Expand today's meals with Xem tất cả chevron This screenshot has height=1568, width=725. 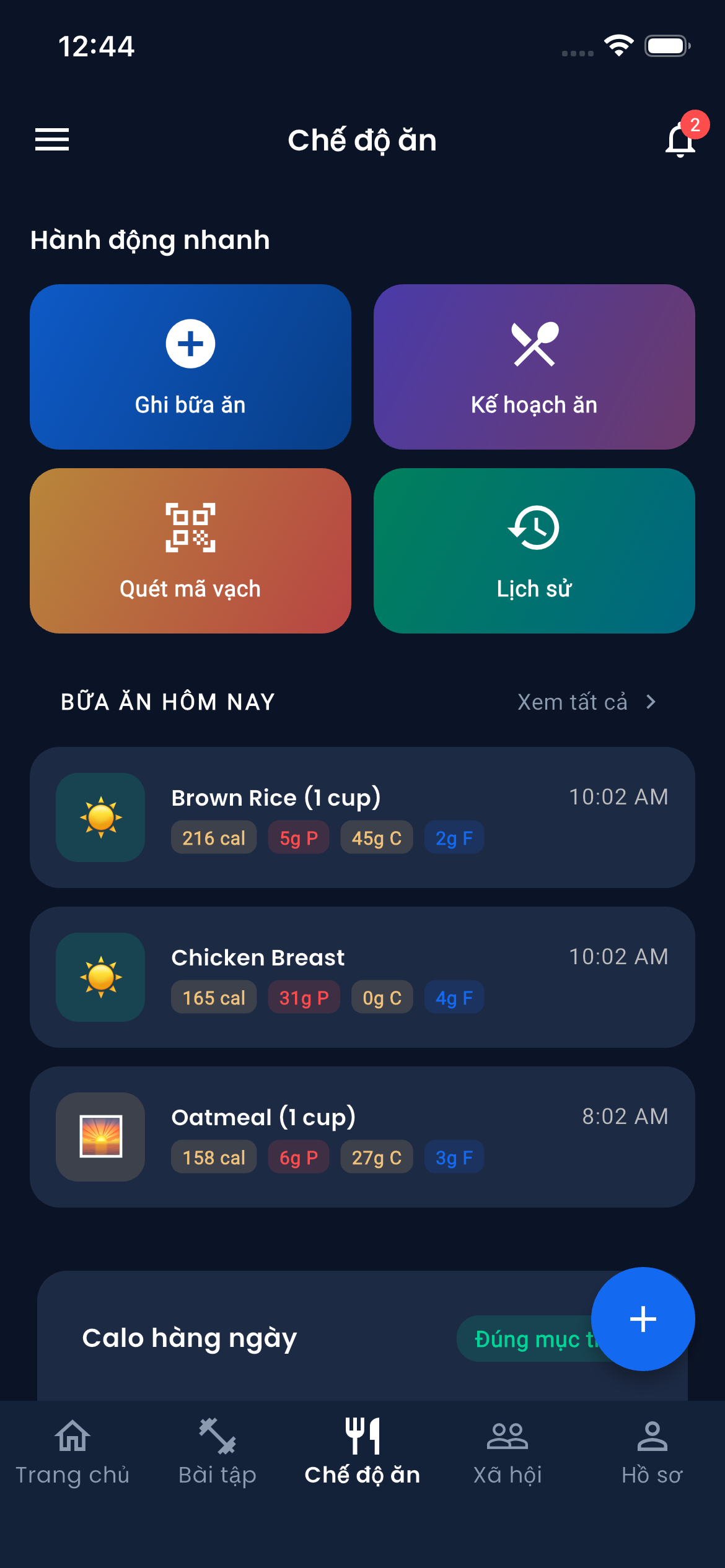coord(651,702)
